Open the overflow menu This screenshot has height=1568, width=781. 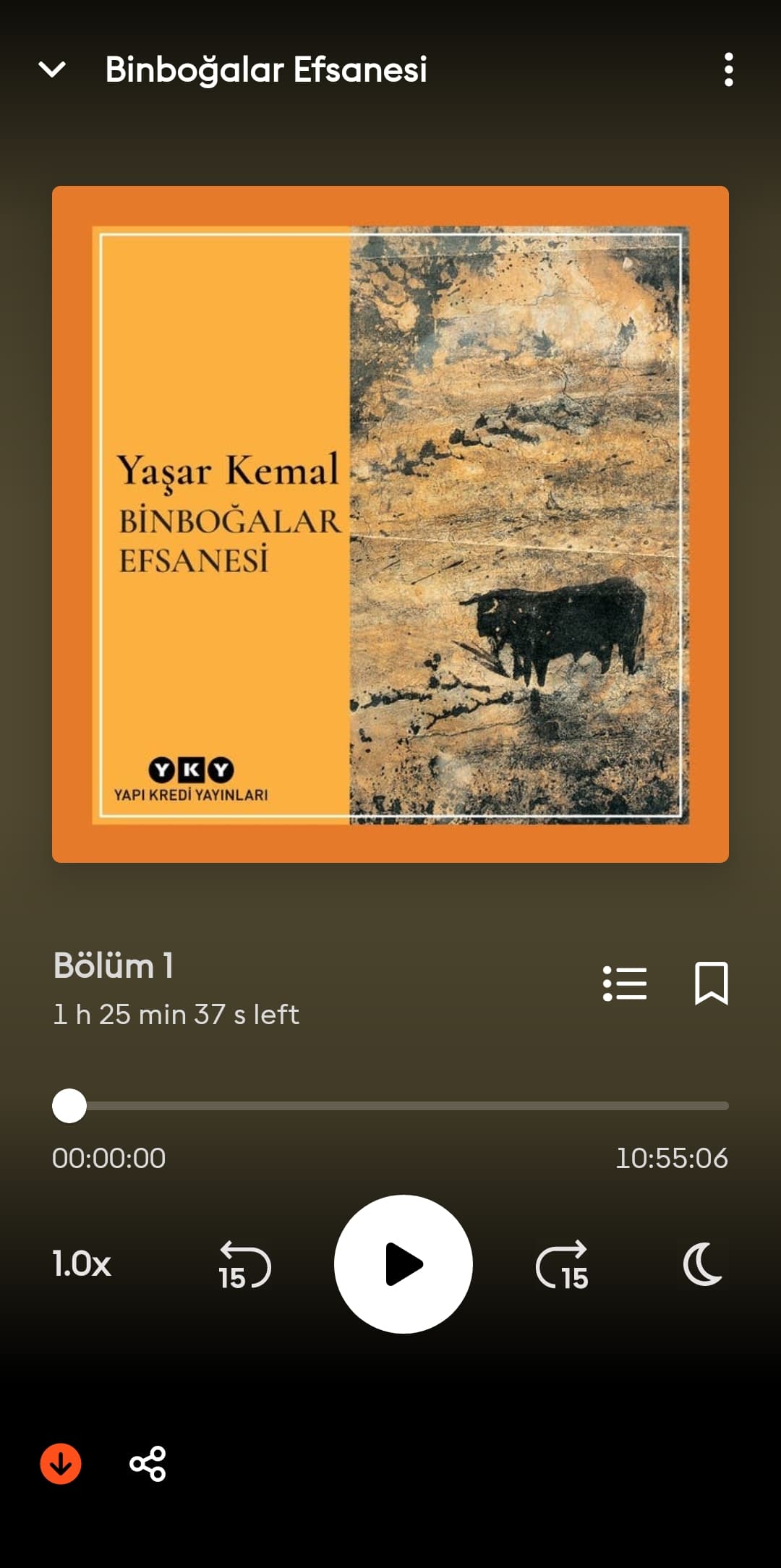pyautogui.click(x=728, y=70)
